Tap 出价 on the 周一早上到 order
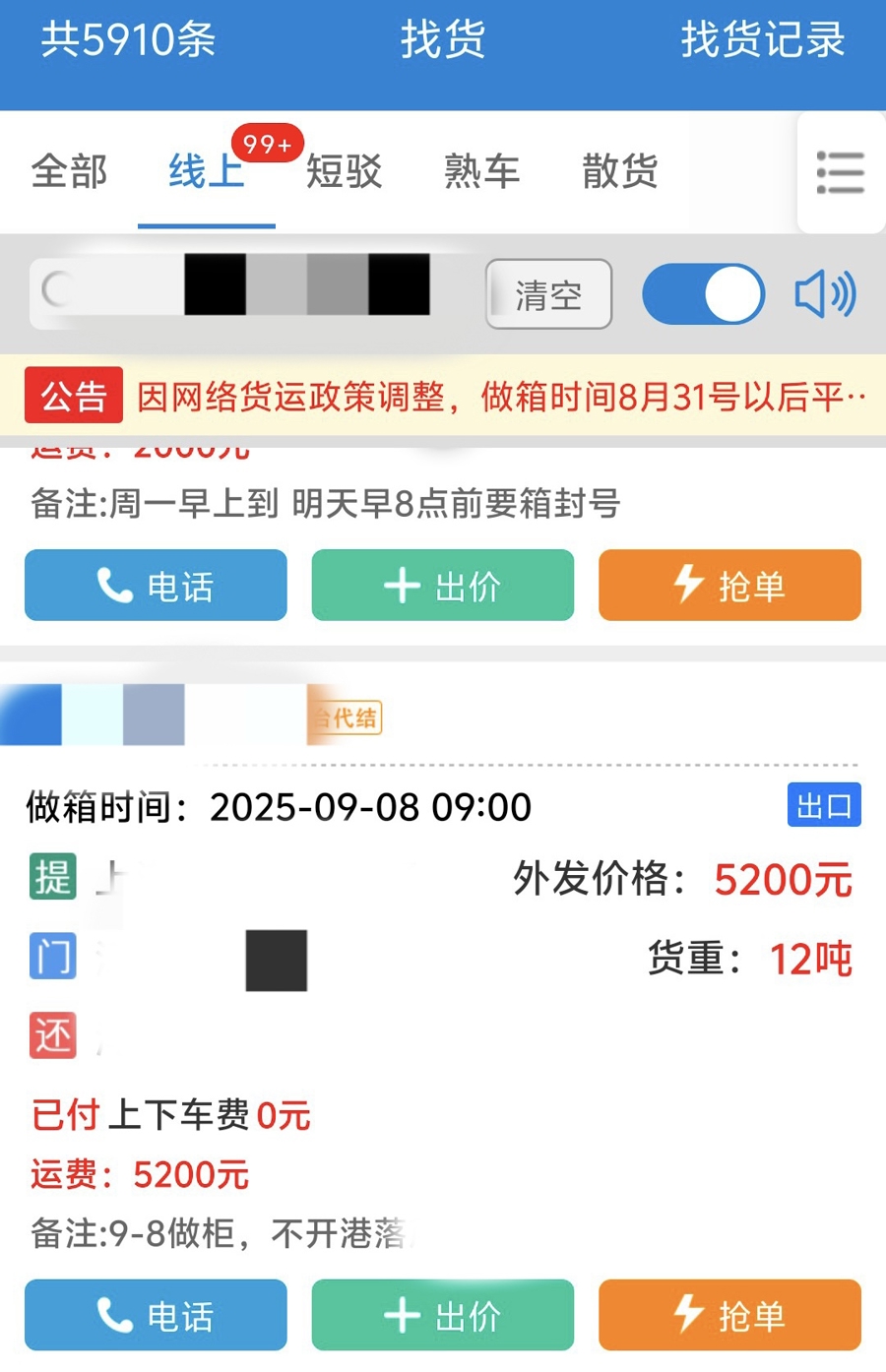Viewport: 886px width, 1372px height. pyautogui.click(x=442, y=586)
